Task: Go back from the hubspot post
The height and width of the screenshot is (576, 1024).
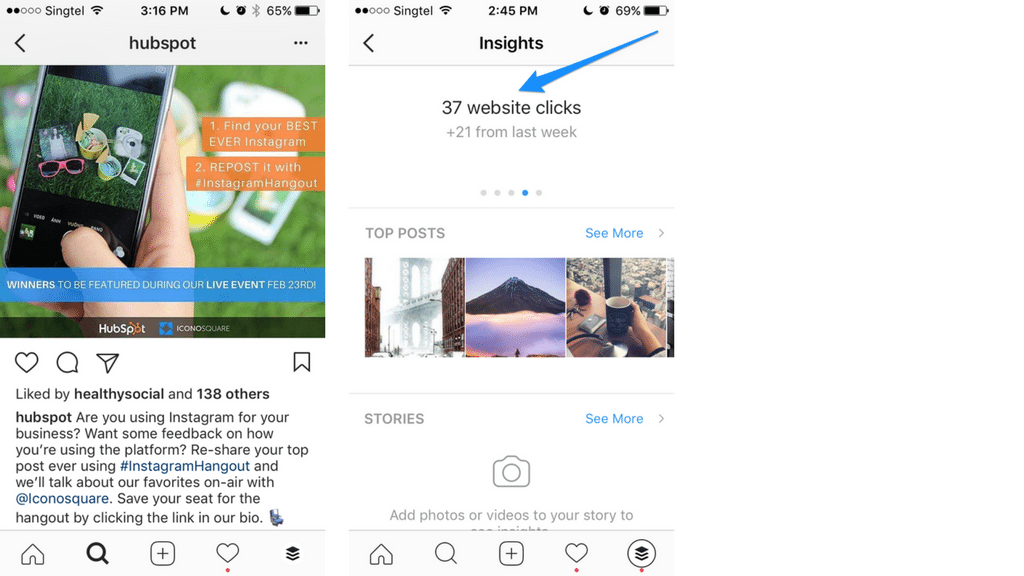Action: click(x=20, y=43)
